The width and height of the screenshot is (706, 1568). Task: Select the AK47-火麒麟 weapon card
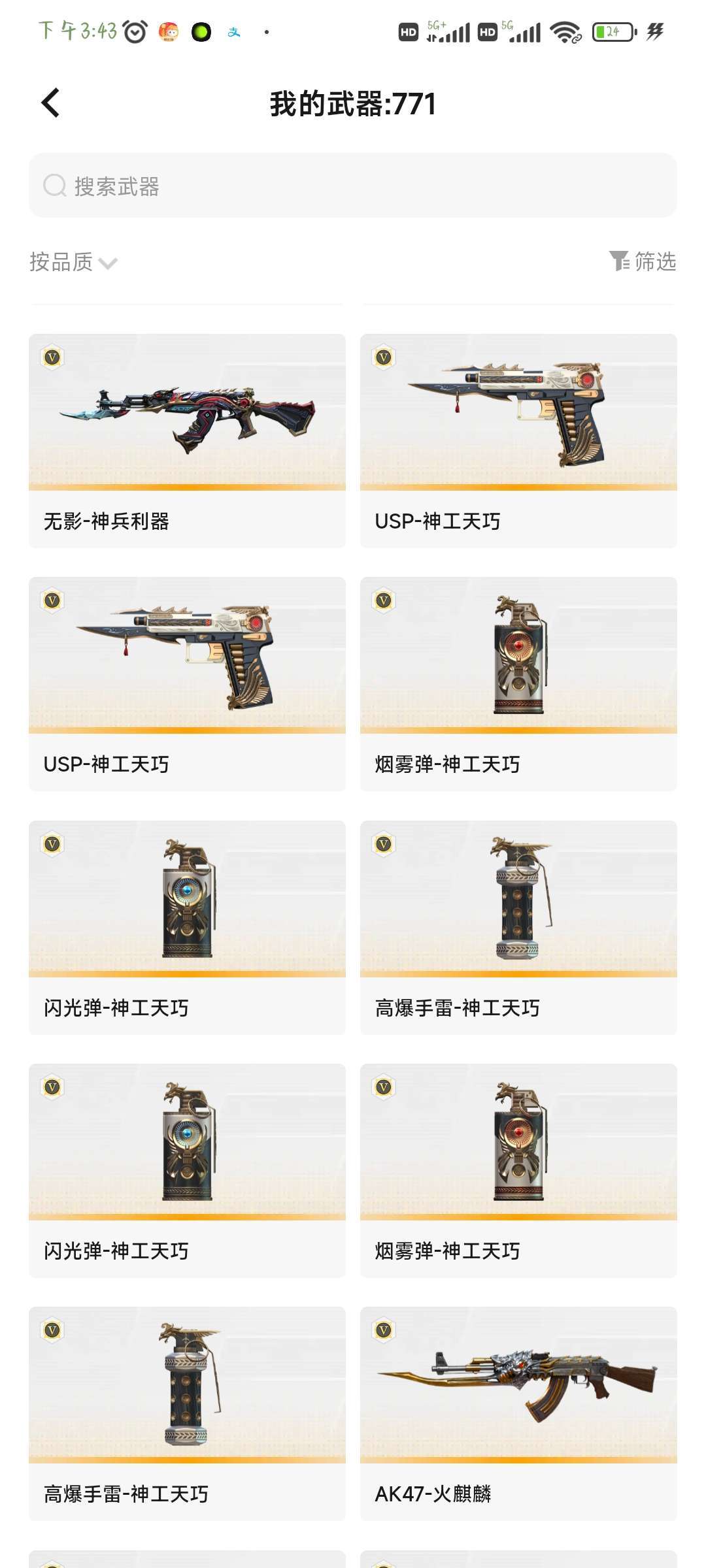518,1413
